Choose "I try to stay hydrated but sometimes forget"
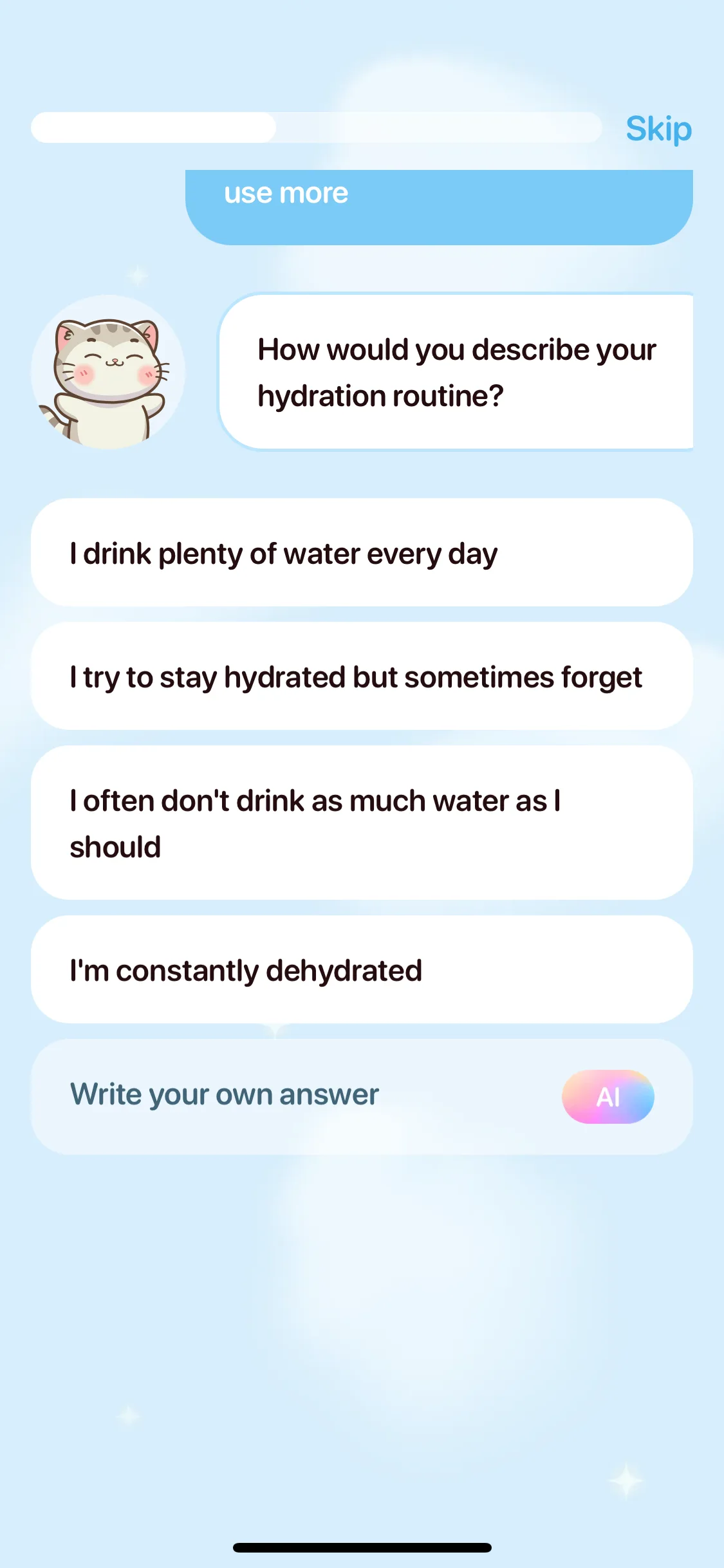 [x=361, y=677]
